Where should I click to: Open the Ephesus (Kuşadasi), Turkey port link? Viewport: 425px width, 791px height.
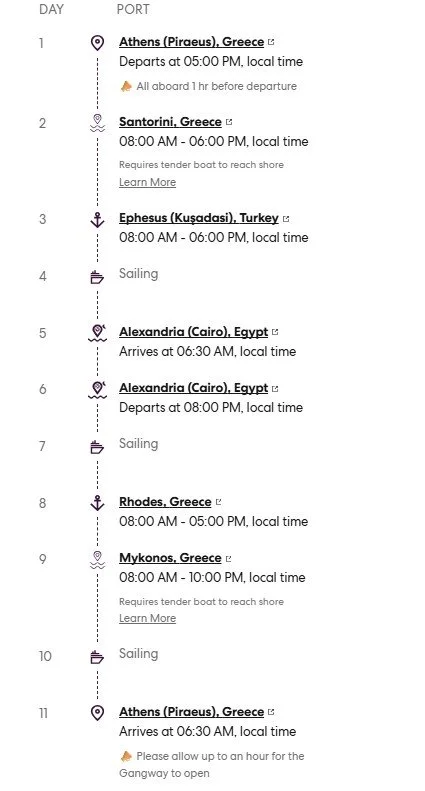tap(199, 218)
